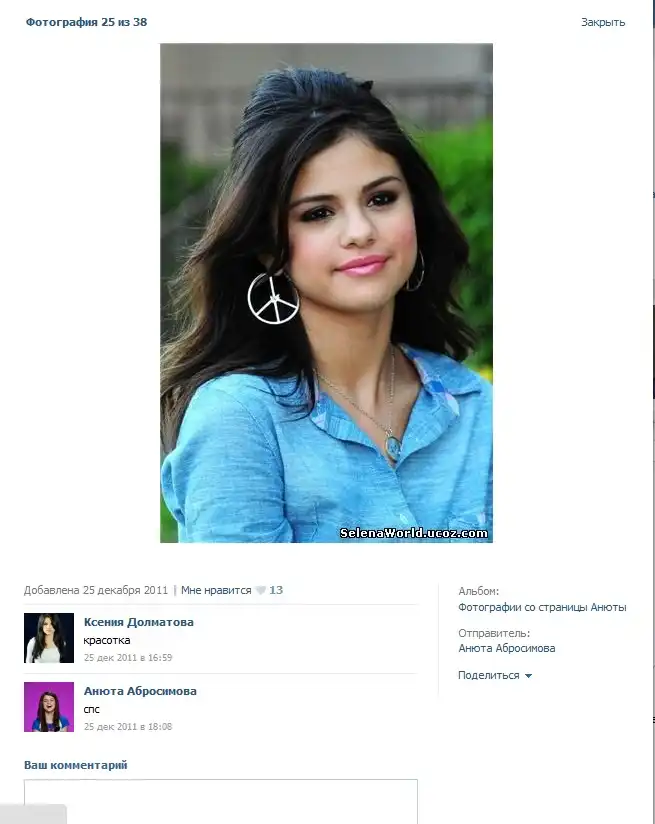Expand the Поделиться share dropdown
655x824 pixels.
click(494, 675)
